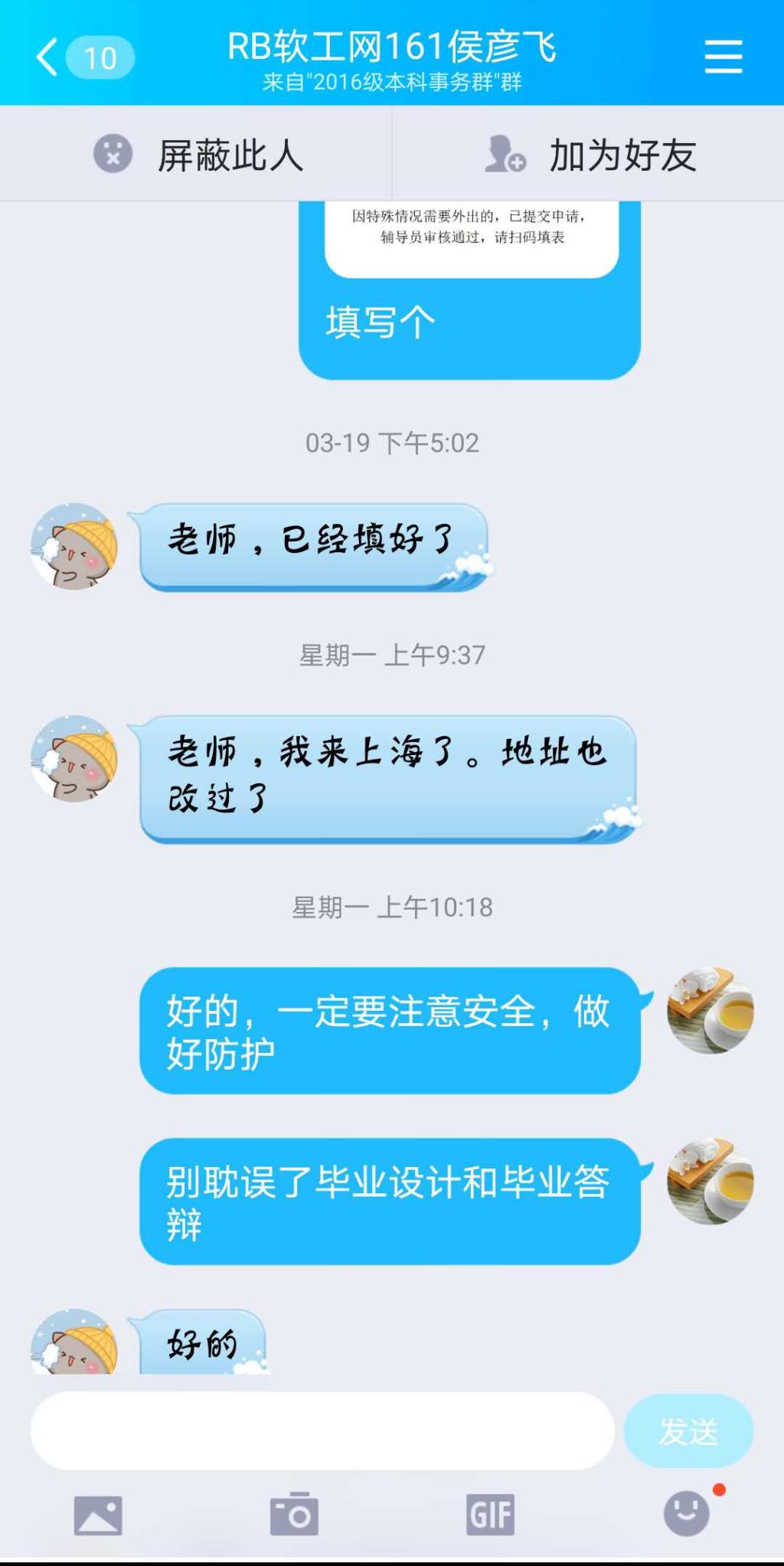This screenshot has width=784, height=1566.
Task: Open my avatar beside 好的，一定要注意安全
Action: pyautogui.click(x=710, y=1010)
